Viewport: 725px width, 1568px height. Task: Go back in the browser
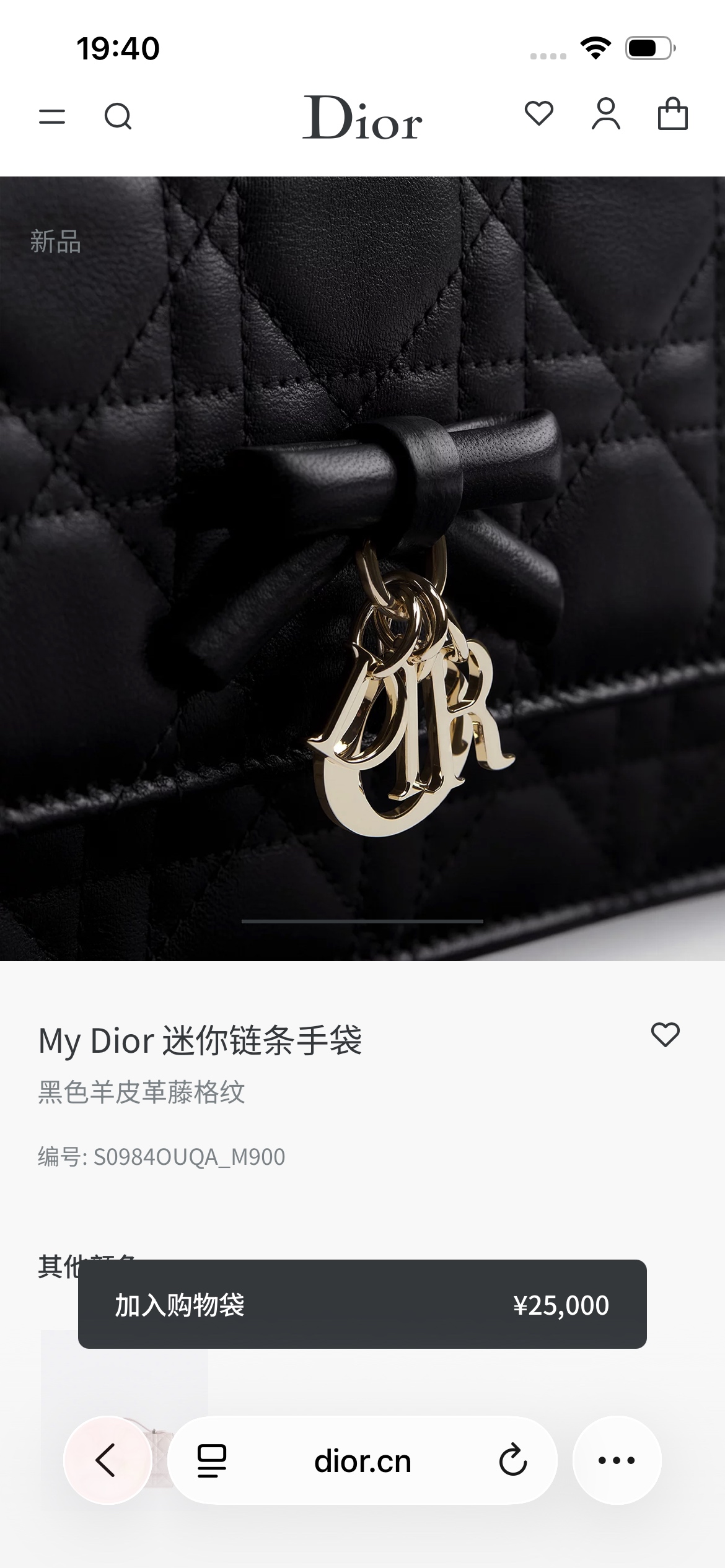(108, 1460)
